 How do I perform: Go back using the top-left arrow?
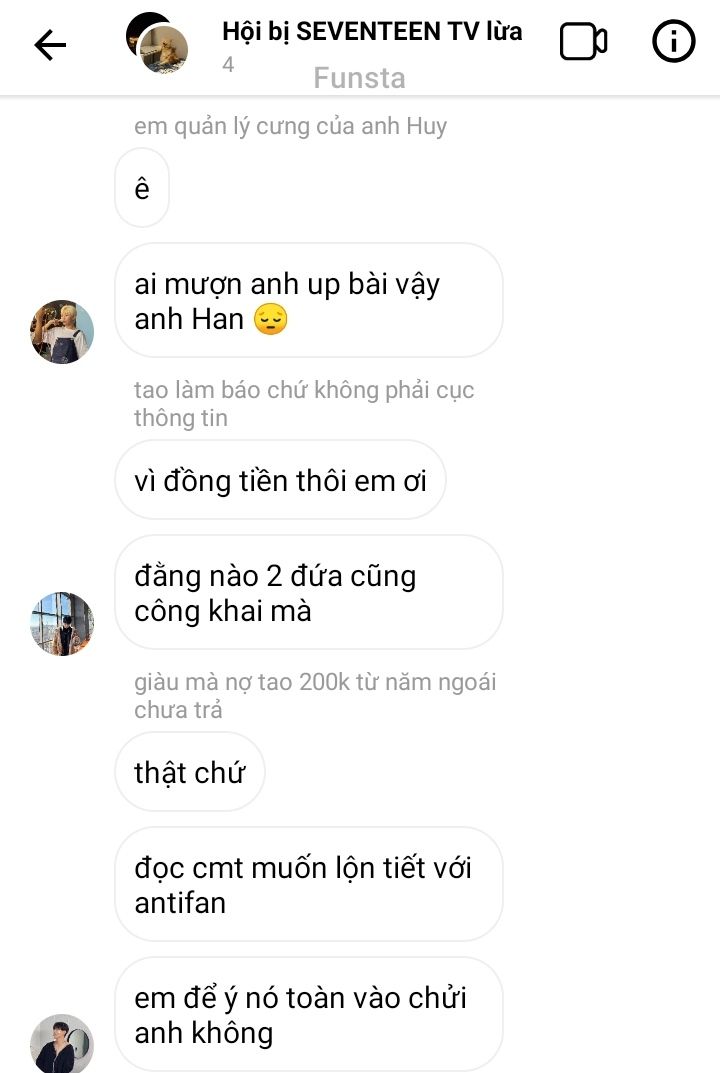pos(50,44)
